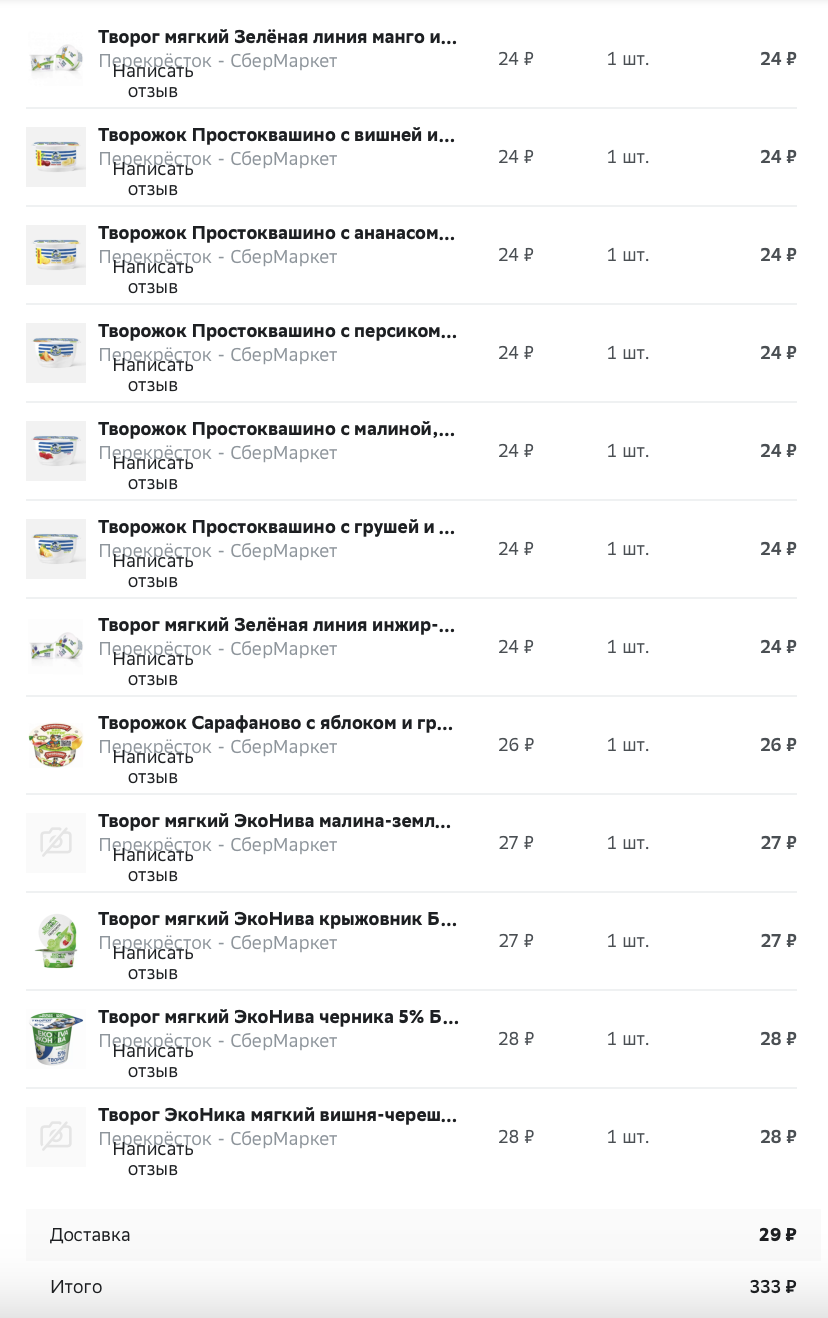The width and height of the screenshot is (828, 1318).
Task: Open Творожок Сарафаново с яблоком item
Action: click(275, 723)
